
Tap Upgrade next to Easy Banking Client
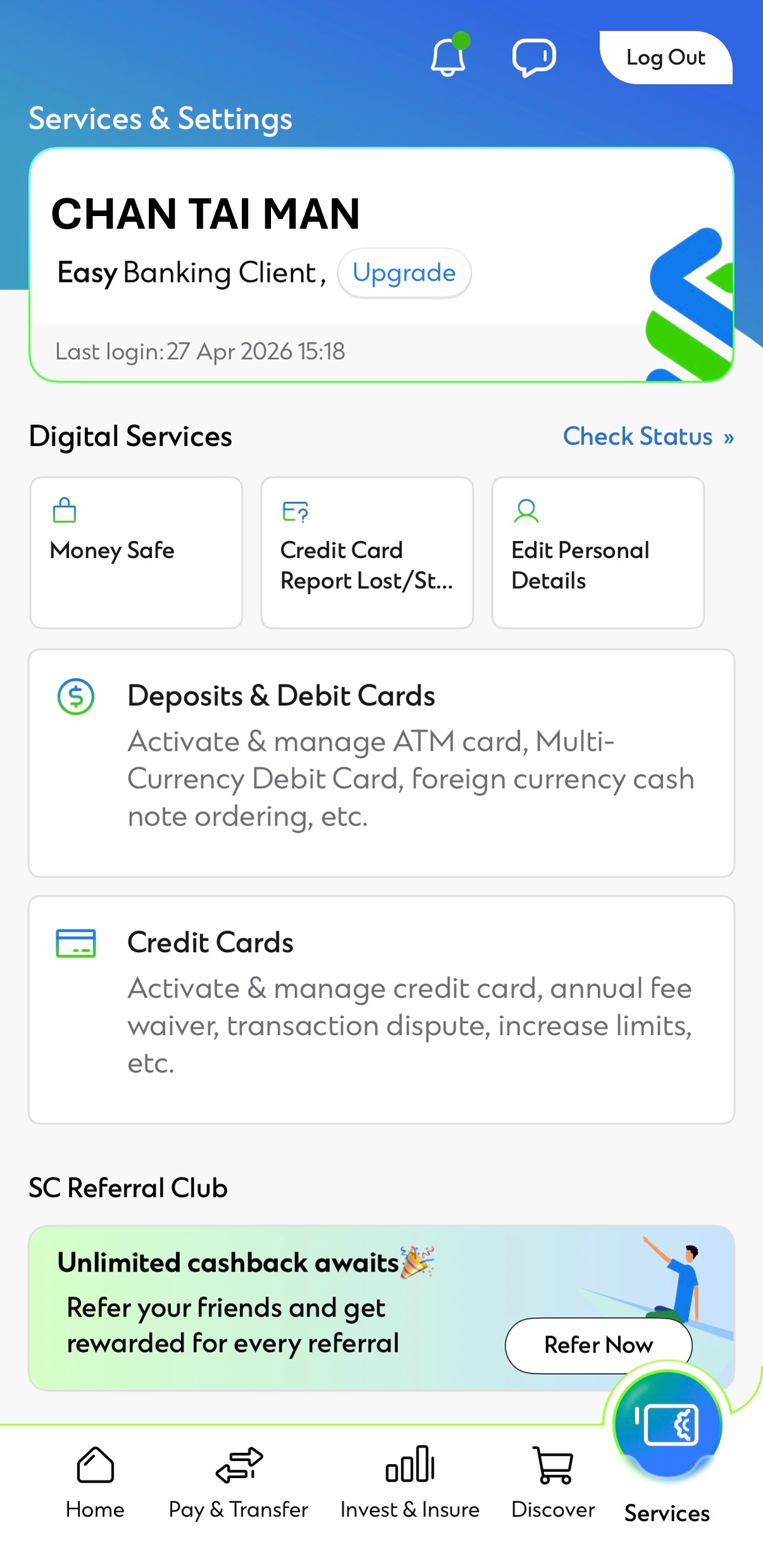tap(404, 273)
